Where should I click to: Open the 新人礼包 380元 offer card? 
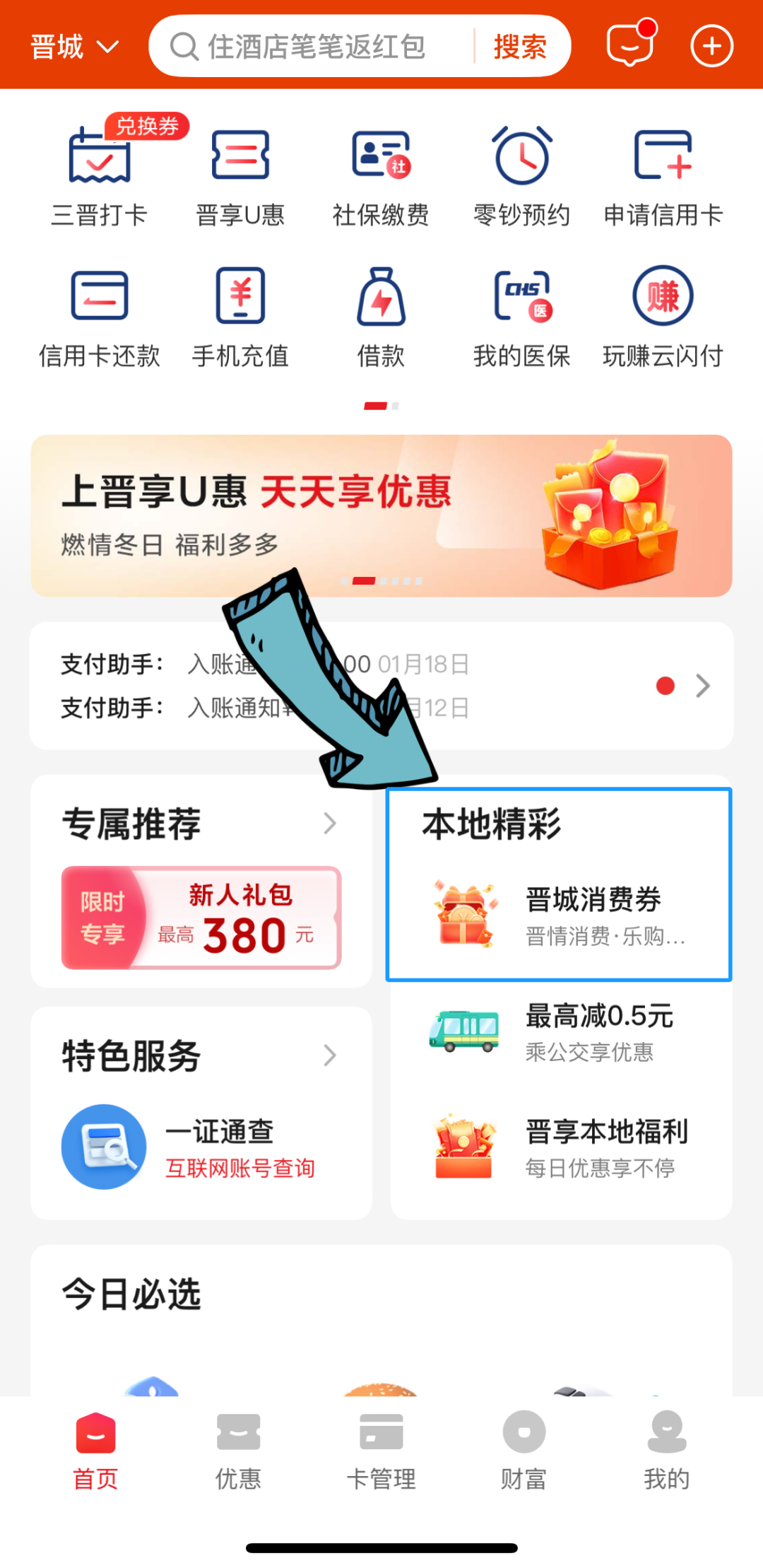coord(201,917)
